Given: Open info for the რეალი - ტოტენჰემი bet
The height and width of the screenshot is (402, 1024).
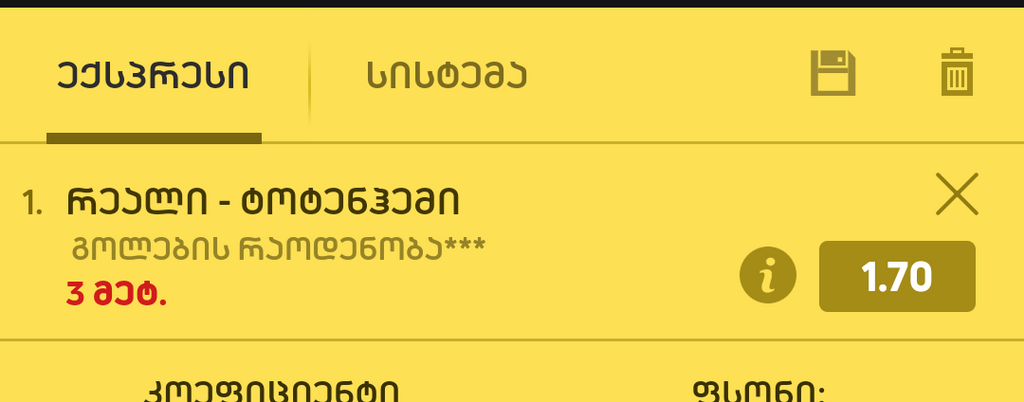Looking at the screenshot, I should 768,276.
